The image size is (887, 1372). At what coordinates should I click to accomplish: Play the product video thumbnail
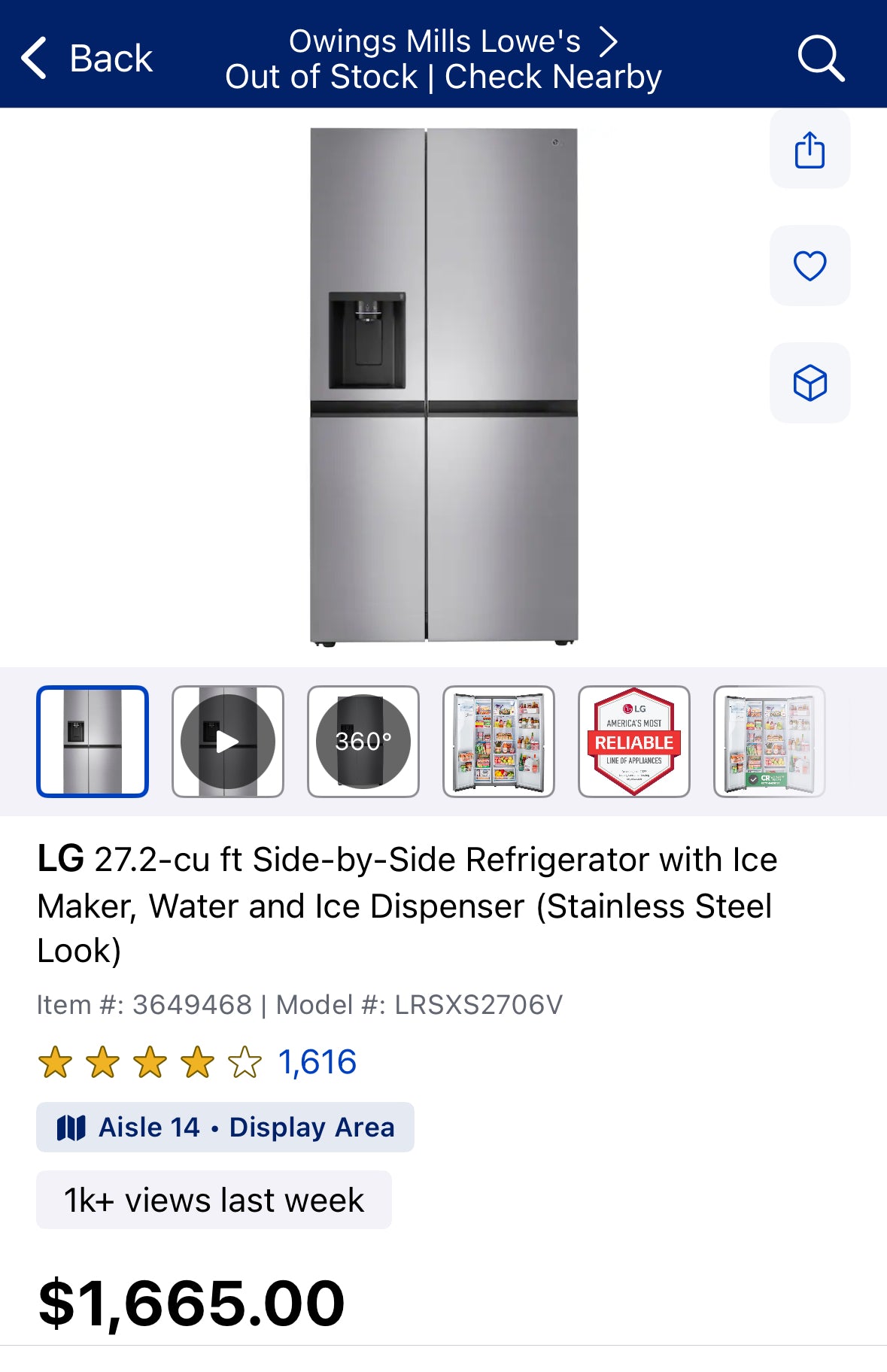pos(228,741)
